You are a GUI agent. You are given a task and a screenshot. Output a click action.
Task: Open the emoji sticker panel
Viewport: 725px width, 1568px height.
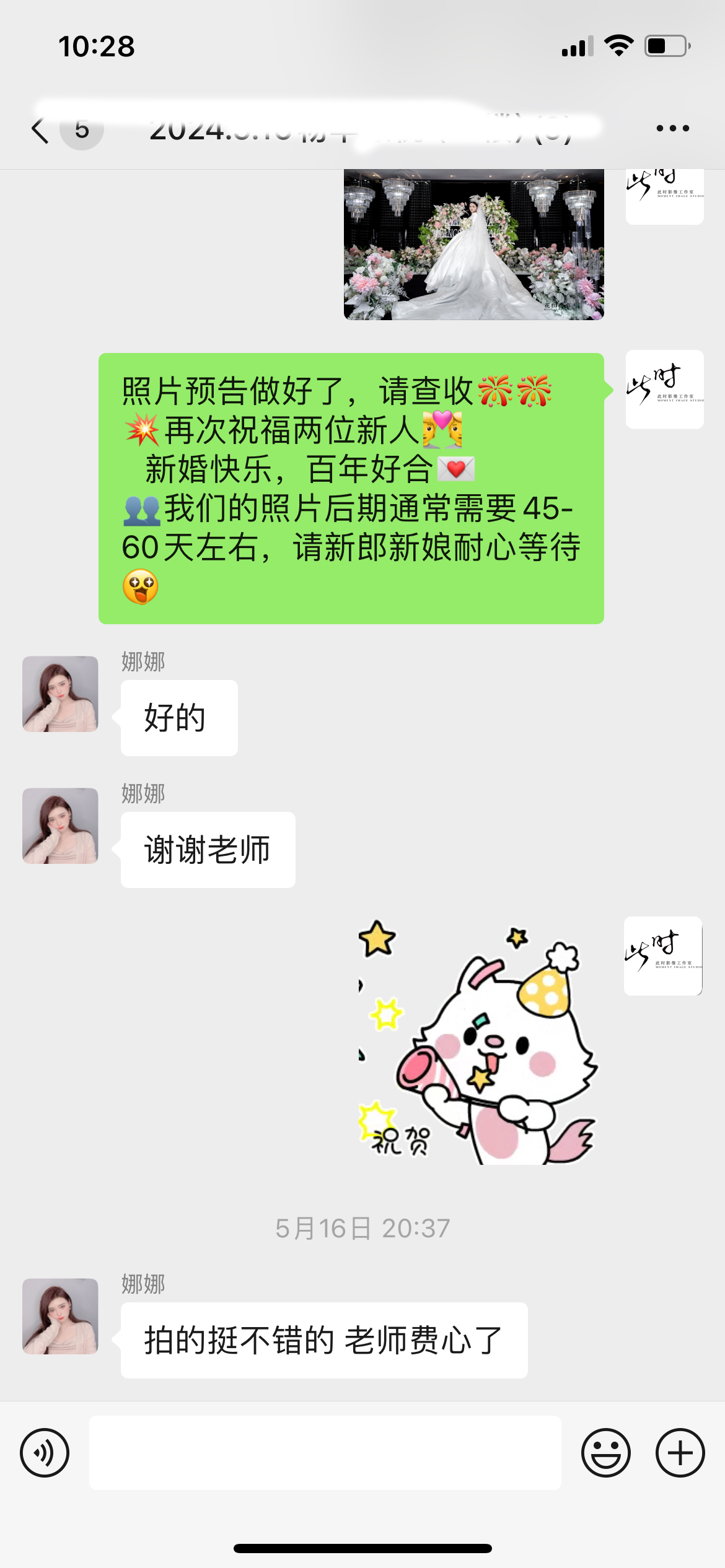pos(606,1453)
